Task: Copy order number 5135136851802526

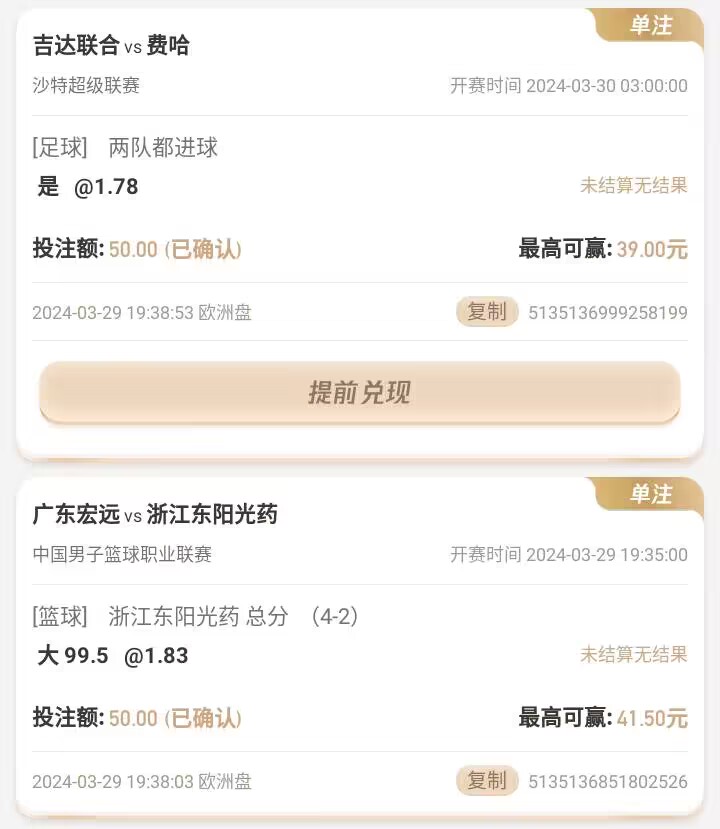Action: pyautogui.click(x=487, y=781)
